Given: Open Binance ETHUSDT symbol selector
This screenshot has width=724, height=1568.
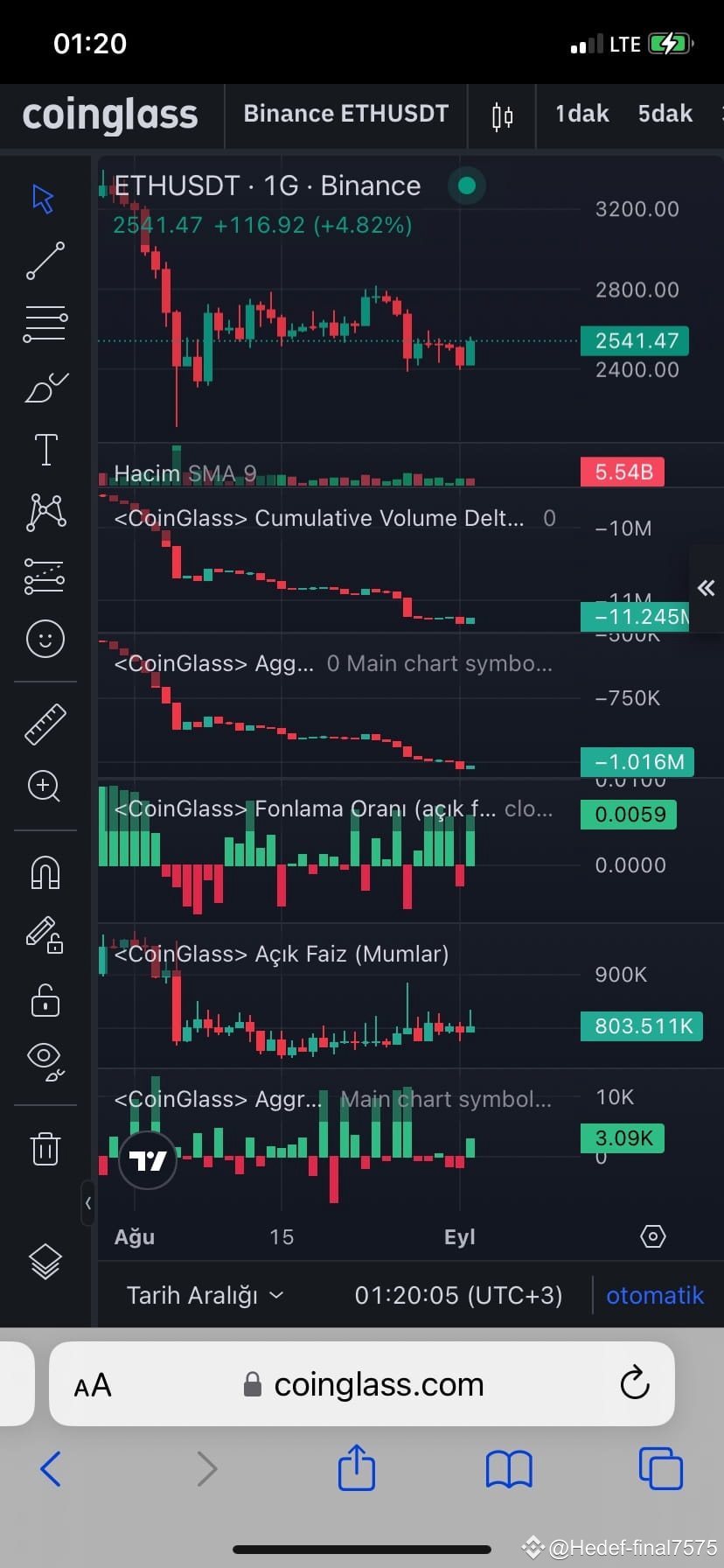Looking at the screenshot, I should (x=345, y=114).
